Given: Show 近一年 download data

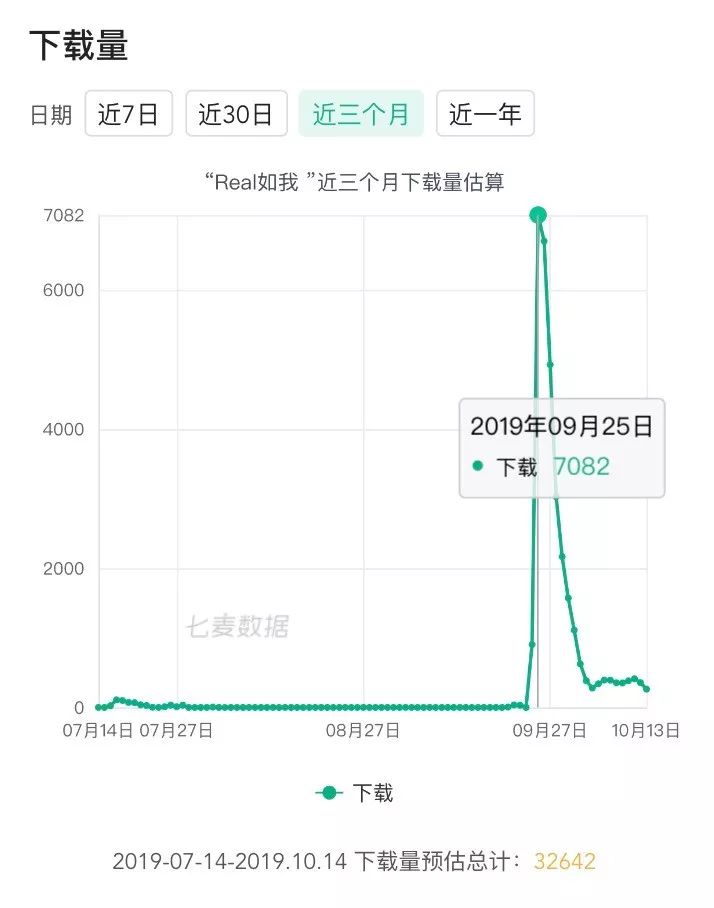Looking at the screenshot, I should [485, 114].
